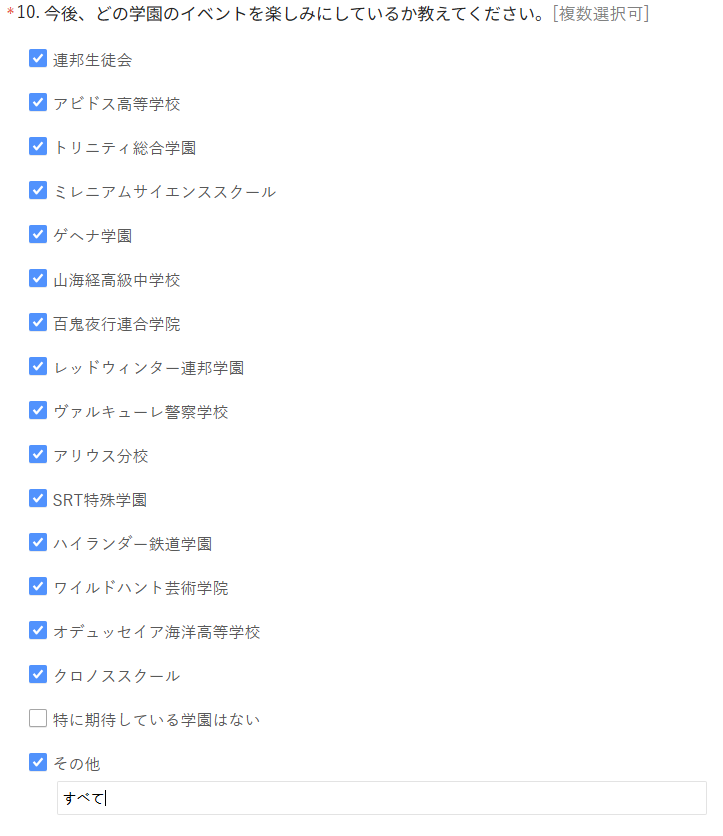Focus the その他 text field containing すべて
This screenshot has height=836, width=723.
click(x=380, y=798)
